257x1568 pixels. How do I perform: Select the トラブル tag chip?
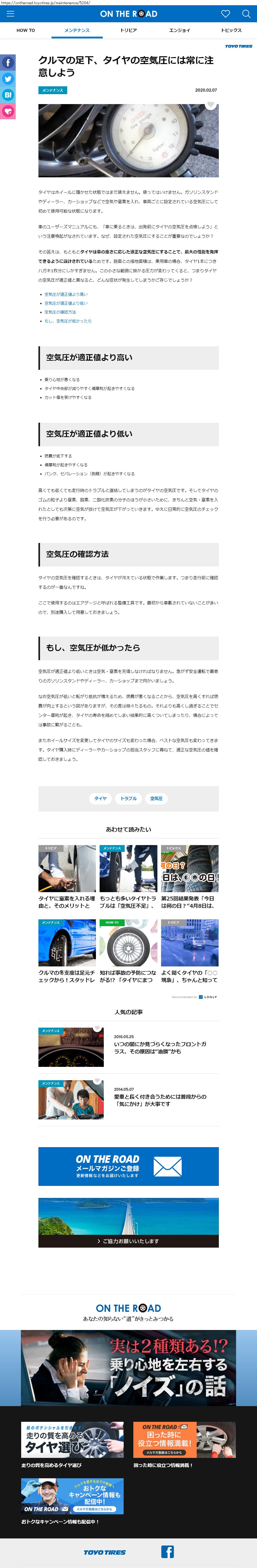pyautogui.click(x=129, y=798)
